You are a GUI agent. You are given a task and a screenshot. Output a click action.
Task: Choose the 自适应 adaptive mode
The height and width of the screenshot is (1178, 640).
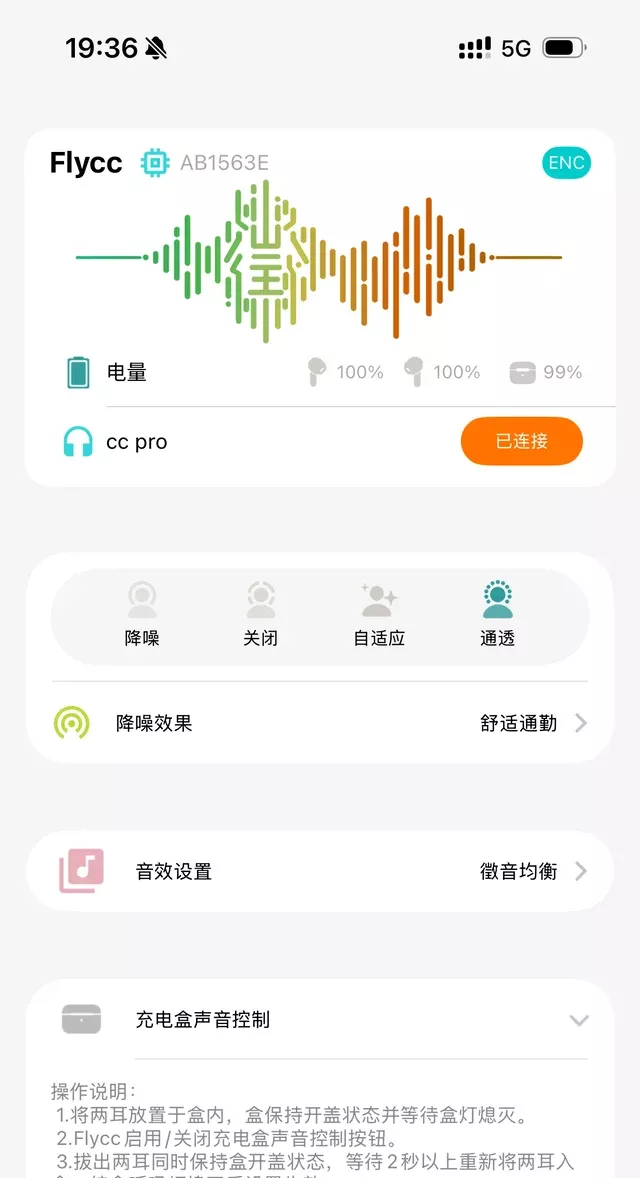(379, 616)
